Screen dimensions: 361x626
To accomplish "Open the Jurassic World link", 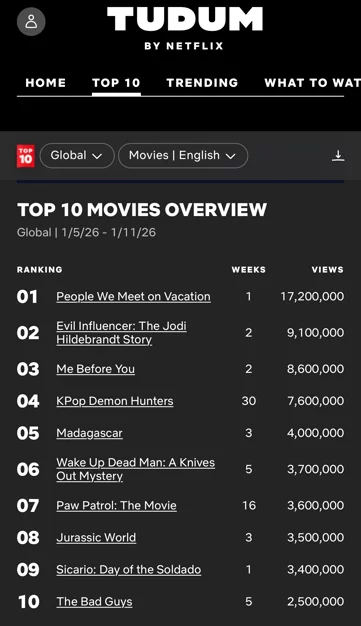I will (x=96, y=537).
